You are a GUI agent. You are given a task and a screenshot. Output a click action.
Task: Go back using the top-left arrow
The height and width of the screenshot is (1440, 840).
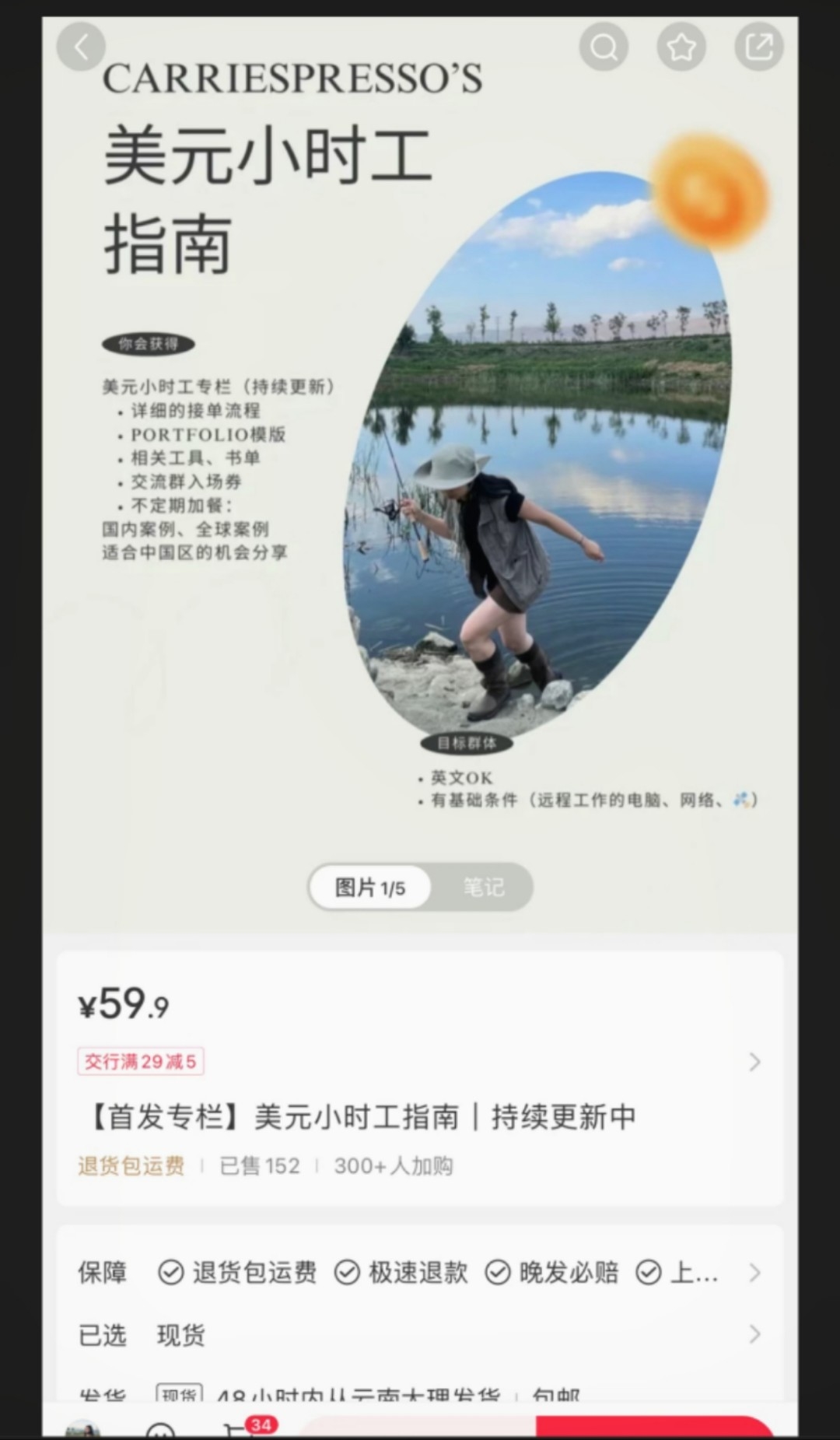point(81,47)
